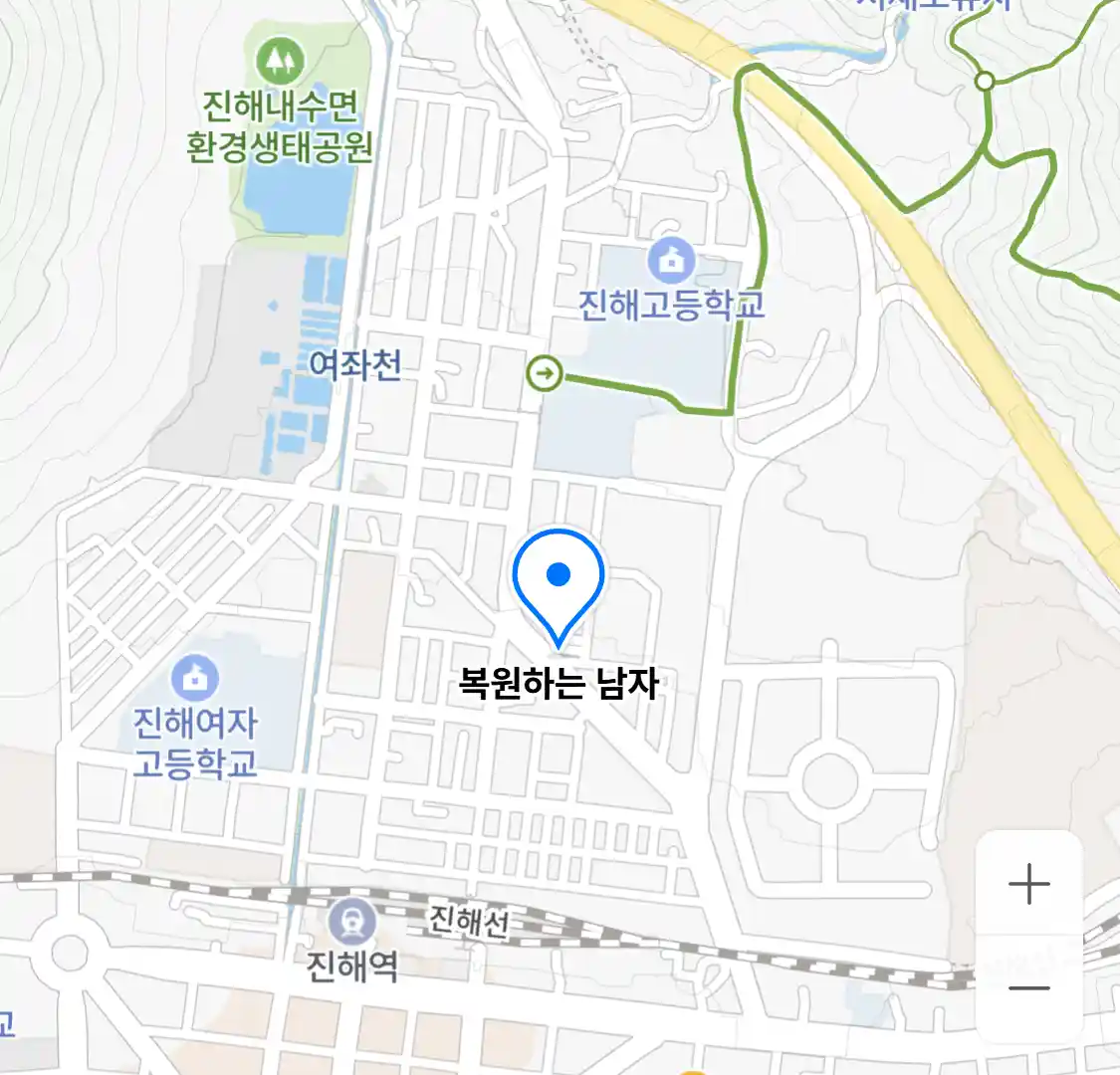This screenshot has width=1120, height=1075.
Task: View 진해역 train station details
Action: (352, 923)
